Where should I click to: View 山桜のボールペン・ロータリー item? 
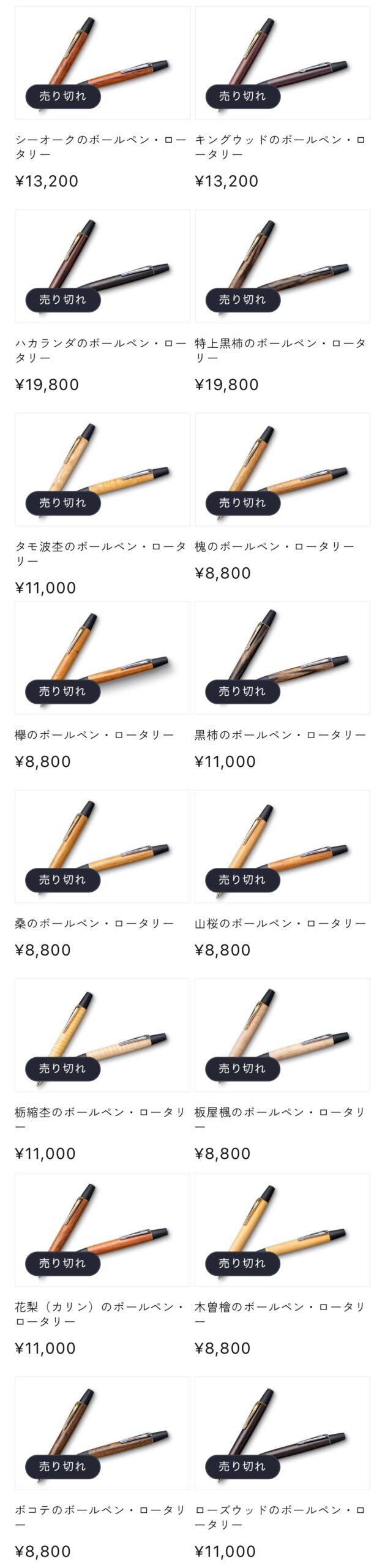pyautogui.click(x=282, y=846)
